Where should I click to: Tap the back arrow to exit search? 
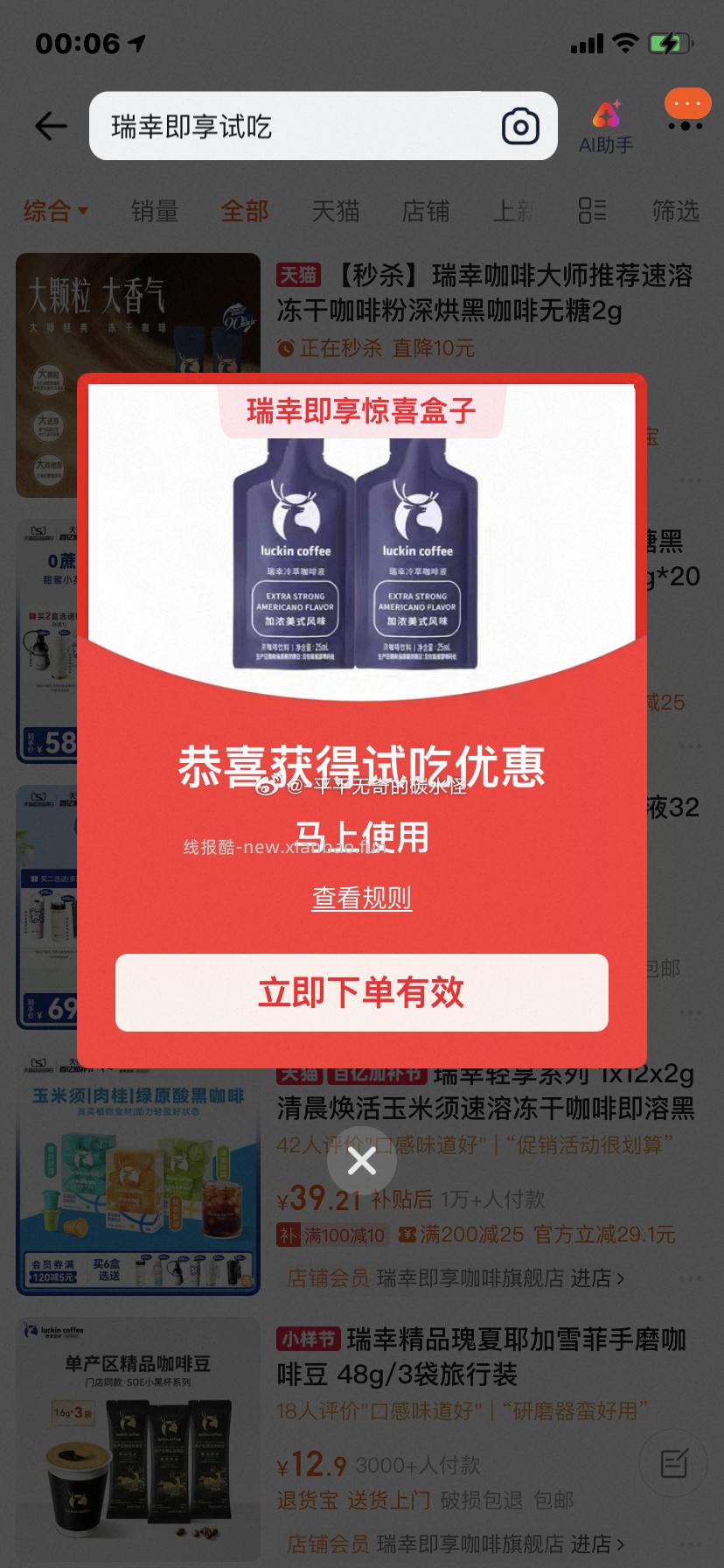point(50,125)
